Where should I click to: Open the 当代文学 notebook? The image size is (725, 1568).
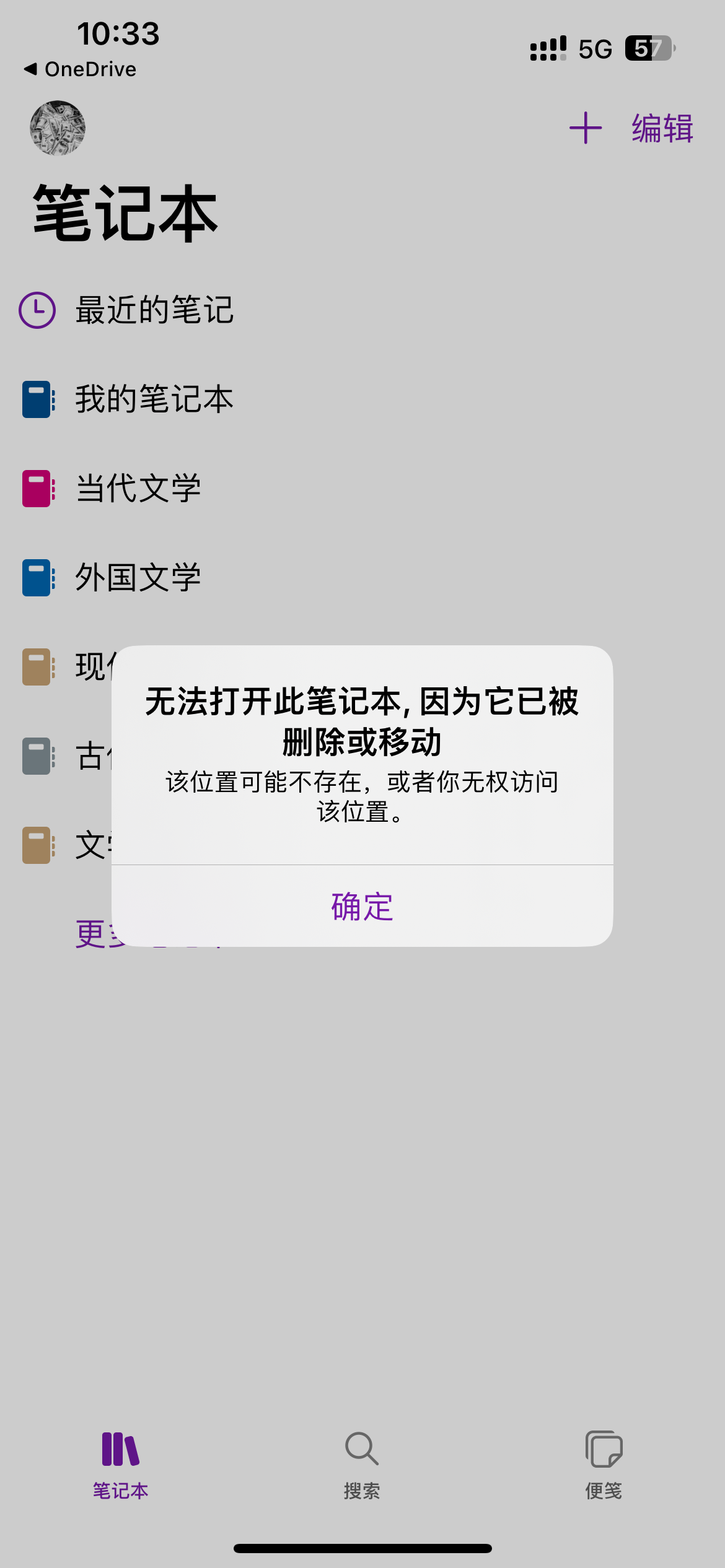click(138, 488)
